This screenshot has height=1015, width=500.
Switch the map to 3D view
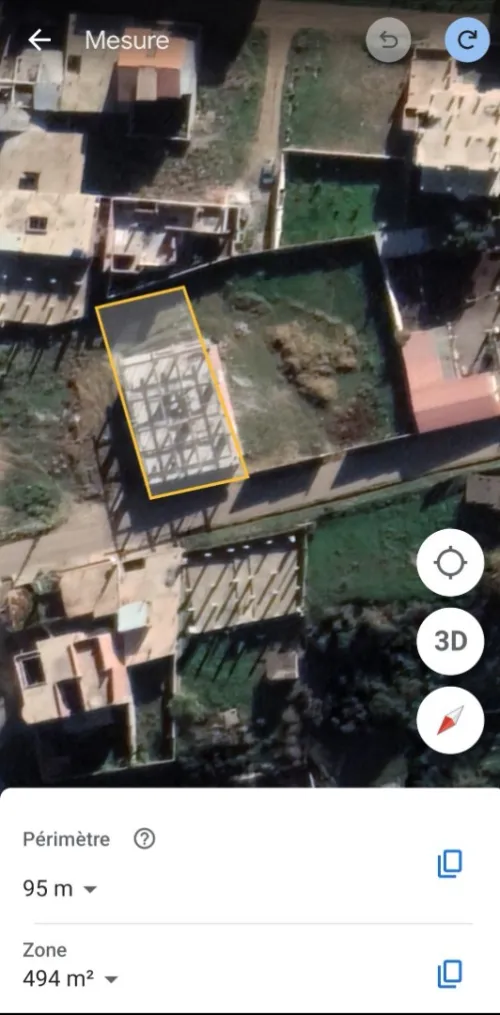450,641
